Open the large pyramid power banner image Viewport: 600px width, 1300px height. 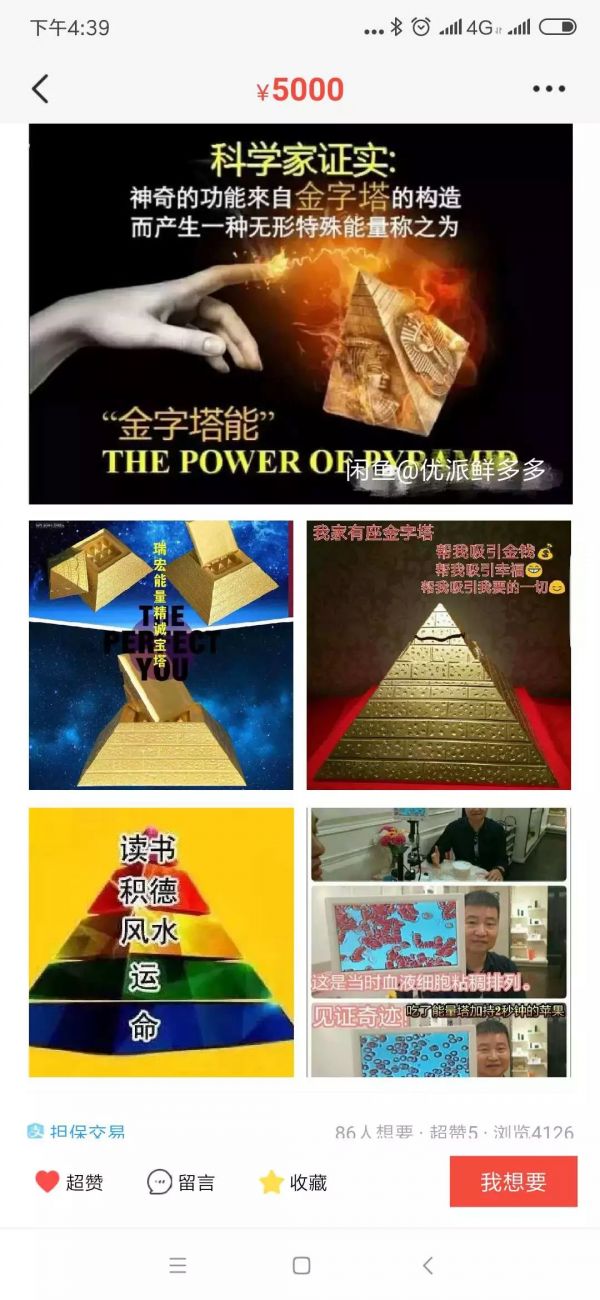pyautogui.click(x=300, y=313)
